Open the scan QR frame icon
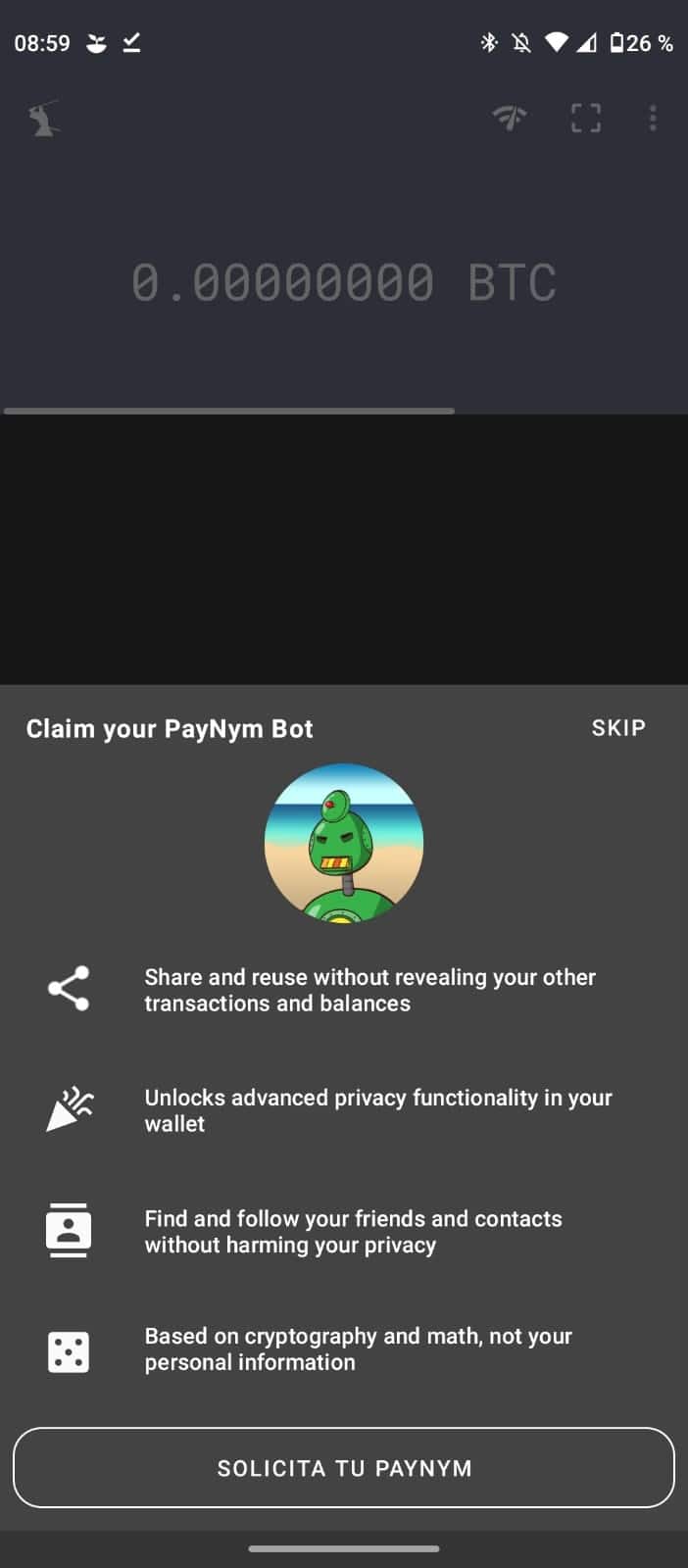The width and height of the screenshot is (688, 1568). pyautogui.click(x=586, y=119)
